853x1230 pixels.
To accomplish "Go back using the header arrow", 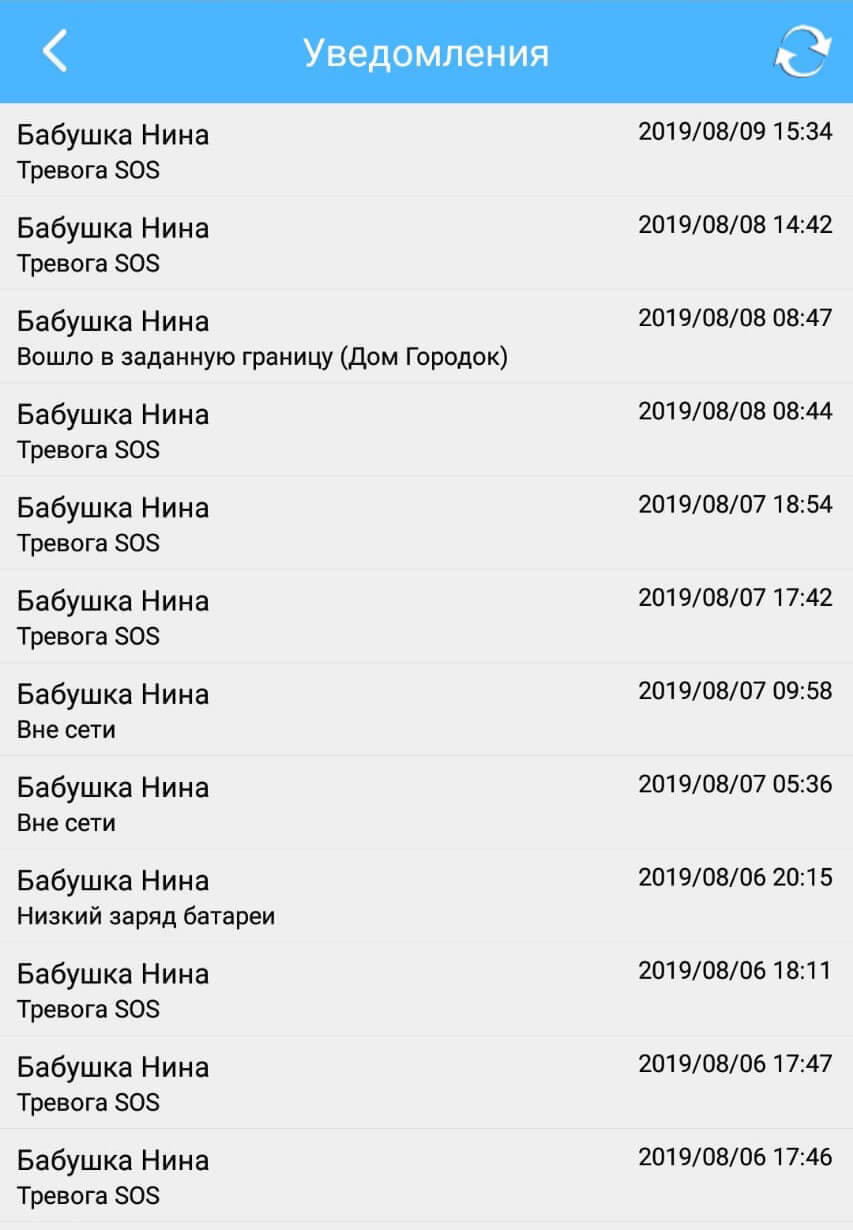I will (x=55, y=51).
